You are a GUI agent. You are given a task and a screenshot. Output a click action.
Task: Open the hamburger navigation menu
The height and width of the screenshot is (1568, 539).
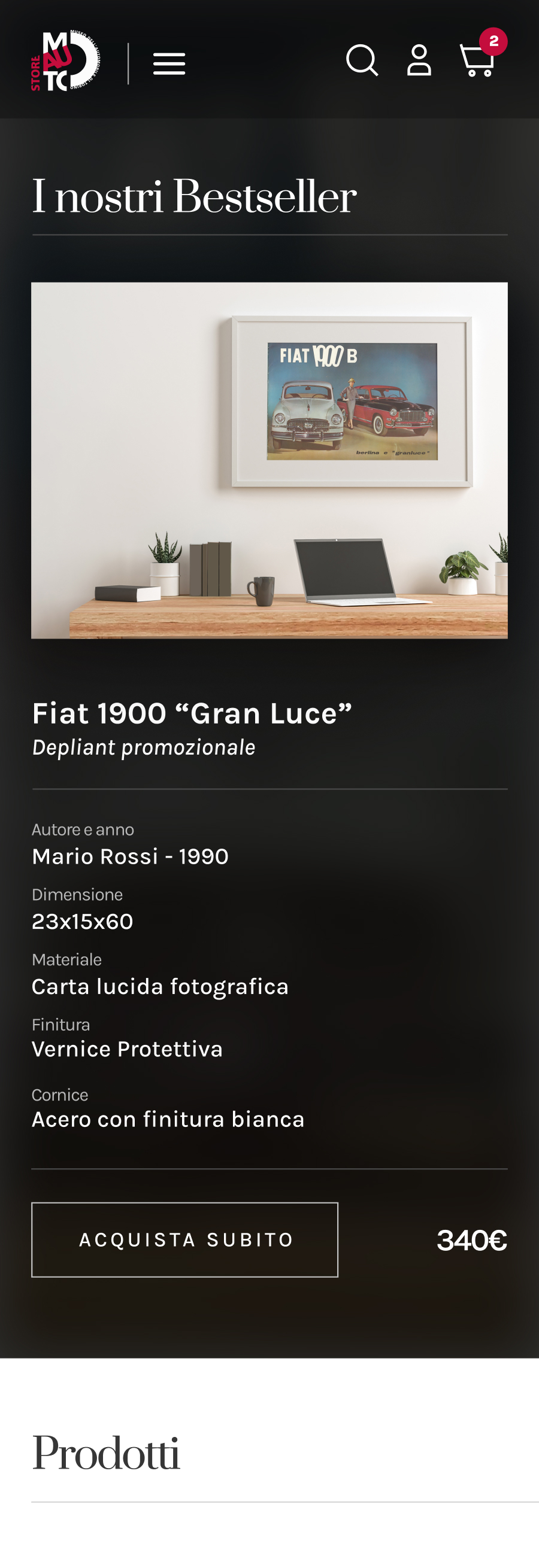(x=169, y=63)
